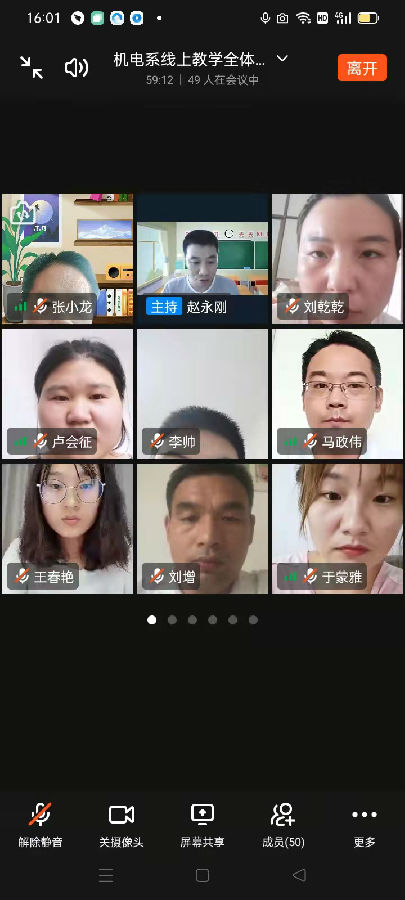Turn off camera with 关摄像头

[121, 825]
